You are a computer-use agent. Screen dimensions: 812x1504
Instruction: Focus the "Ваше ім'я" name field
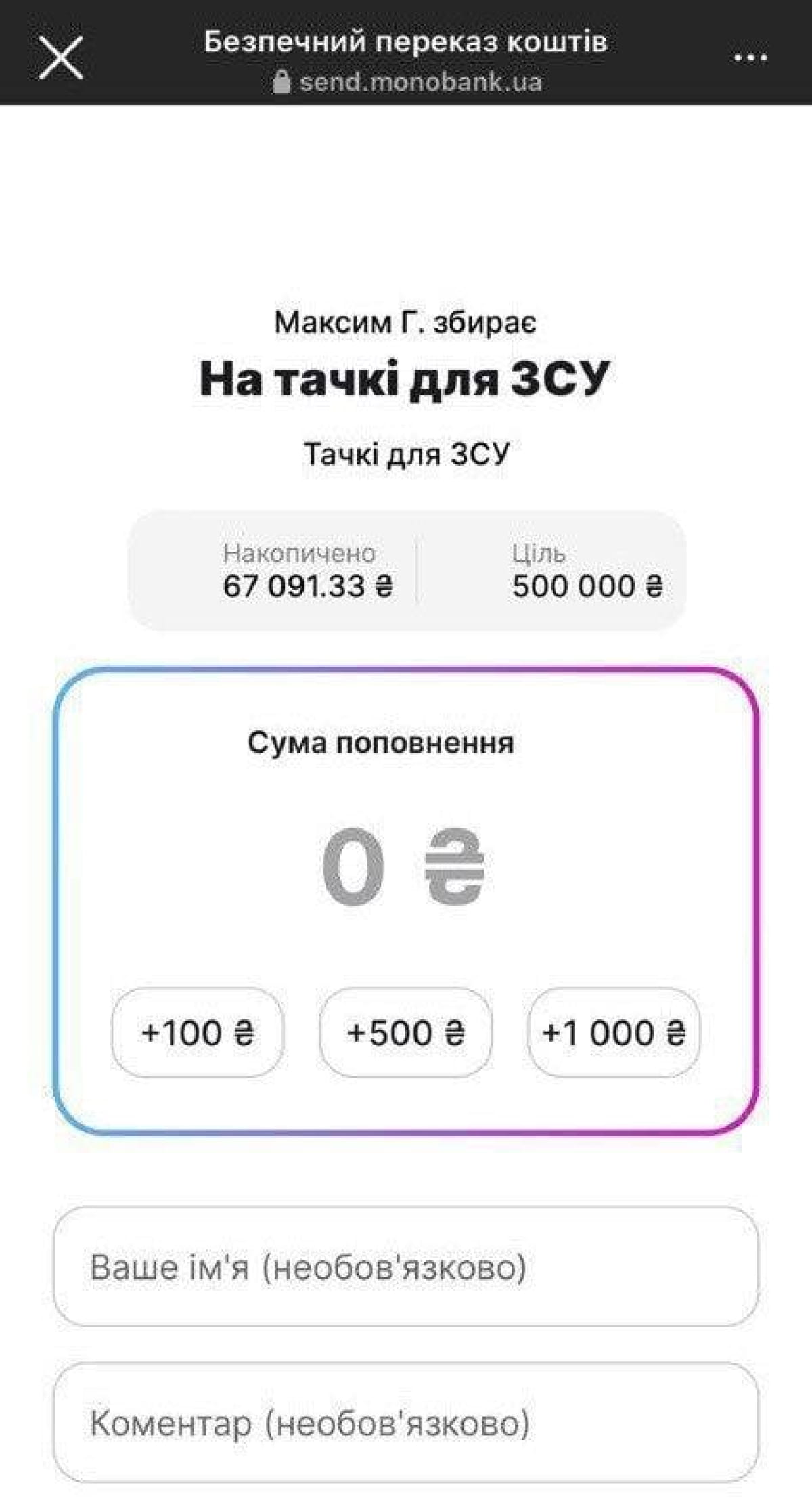[405, 1266]
